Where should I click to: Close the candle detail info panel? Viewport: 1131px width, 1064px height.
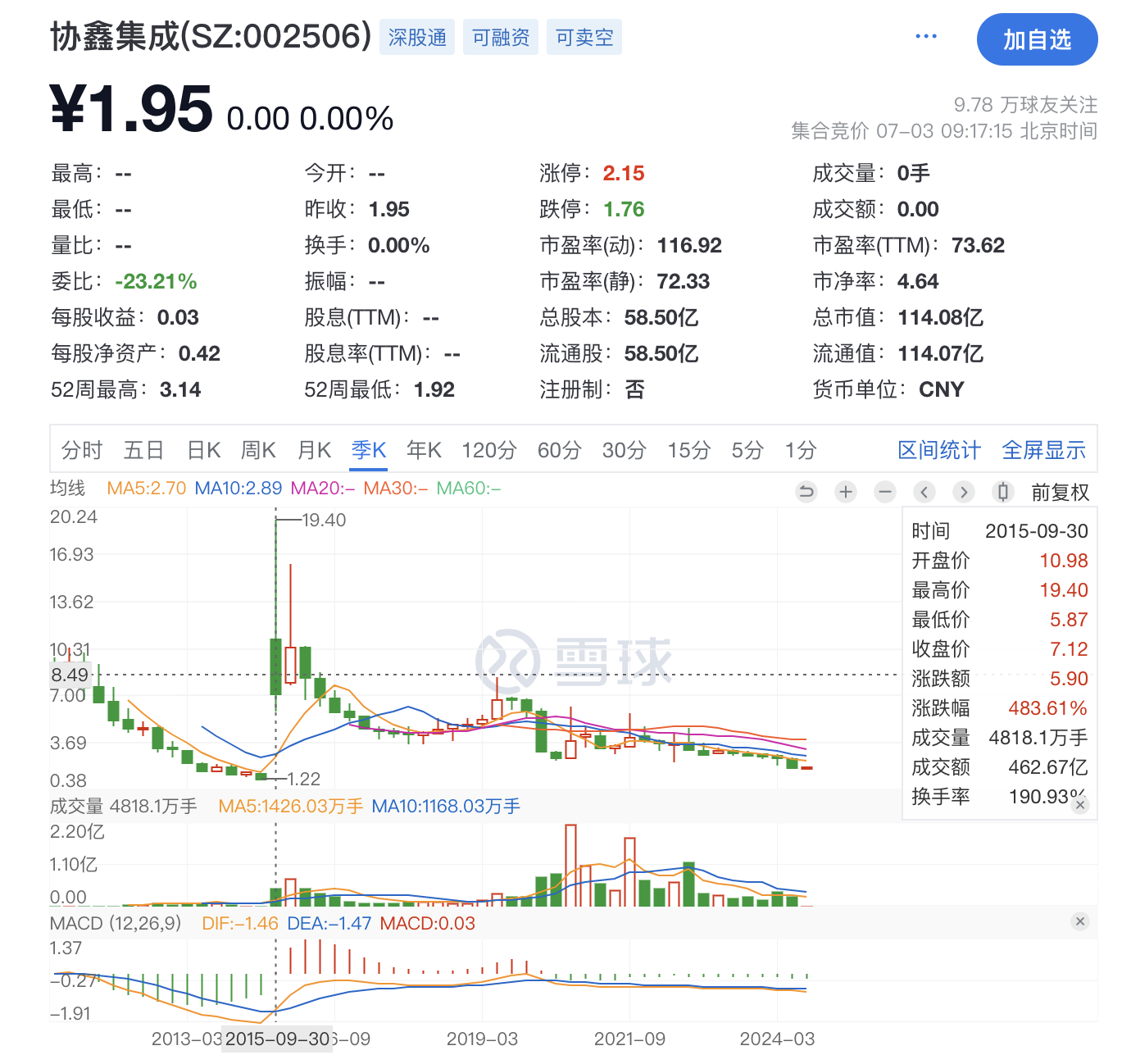pyautogui.click(x=1080, y=805)
